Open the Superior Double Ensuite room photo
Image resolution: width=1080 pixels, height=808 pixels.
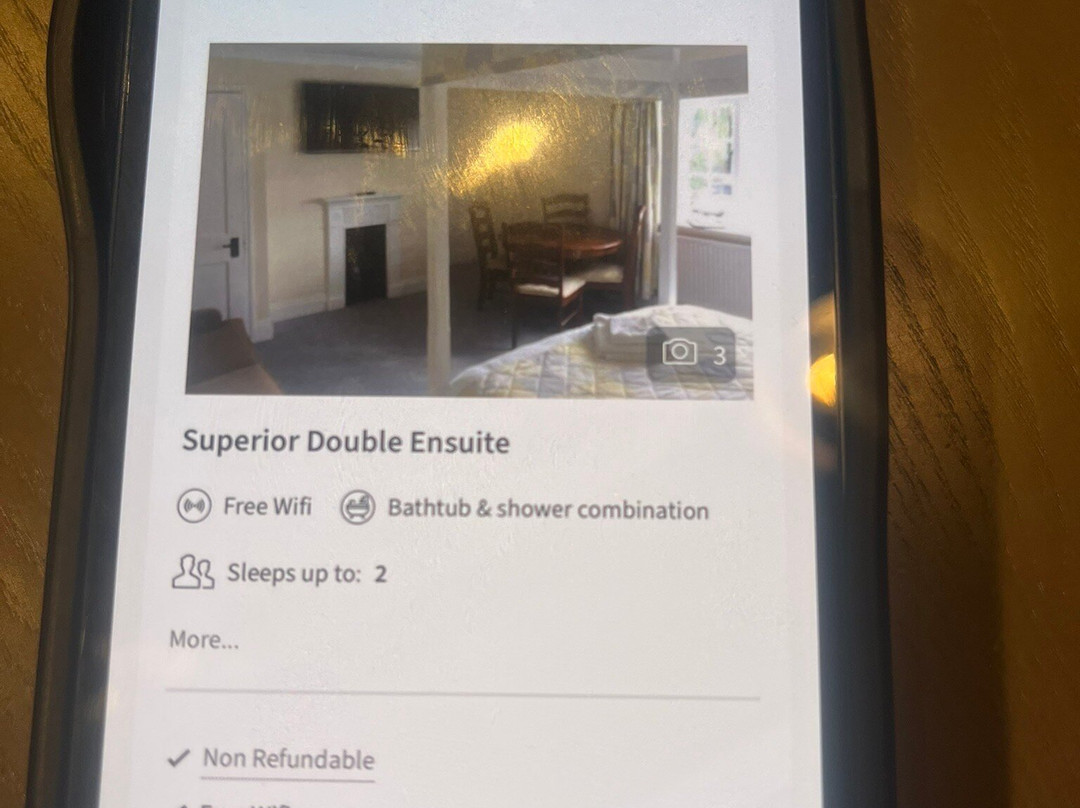tap(468, 220)
